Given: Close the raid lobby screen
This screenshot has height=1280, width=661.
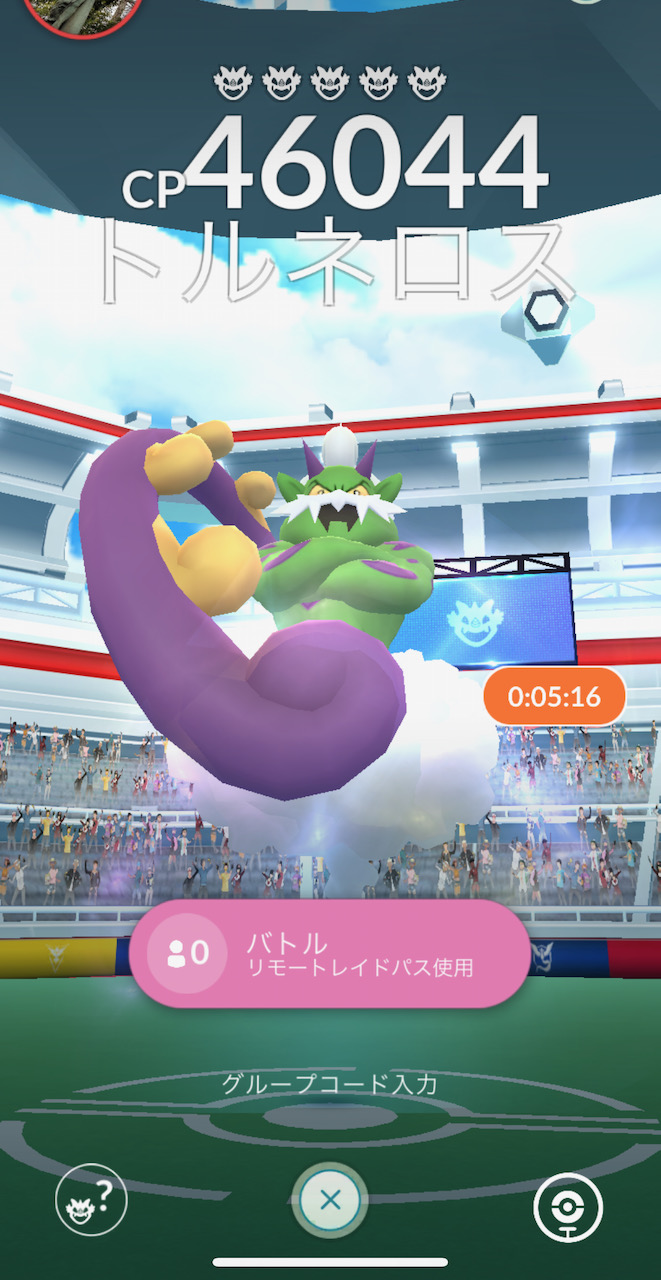Looking at the screenshot, I should click(x=330, y=1199).
